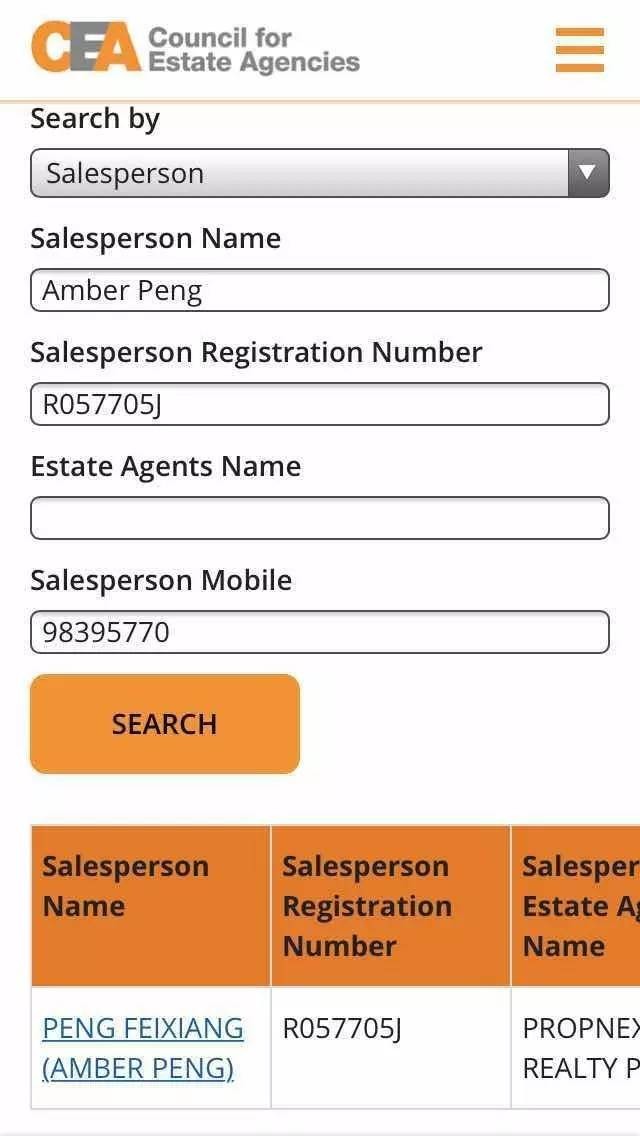The image size is (640, 1136).
Task: Edit the Salesperson Name field
Action: [320, 291]
